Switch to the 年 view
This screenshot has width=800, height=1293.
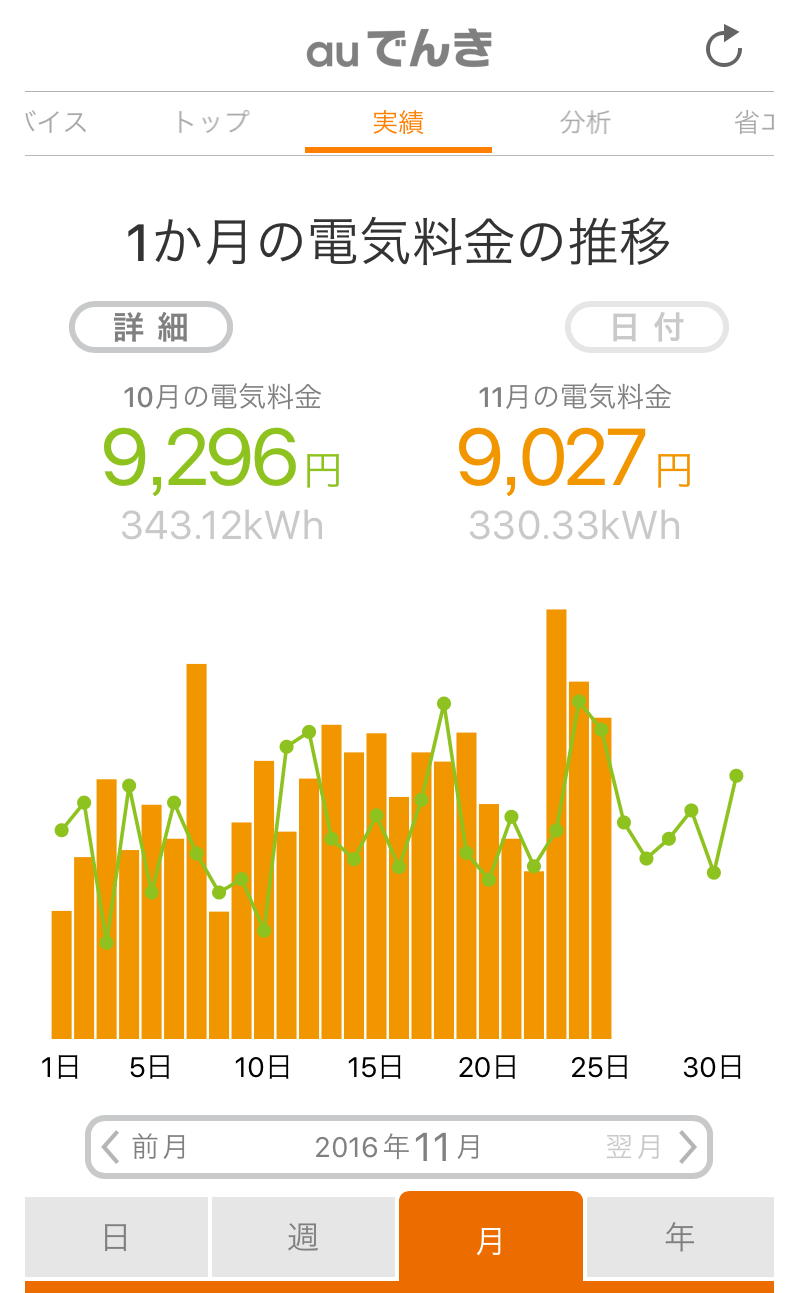679,1238
